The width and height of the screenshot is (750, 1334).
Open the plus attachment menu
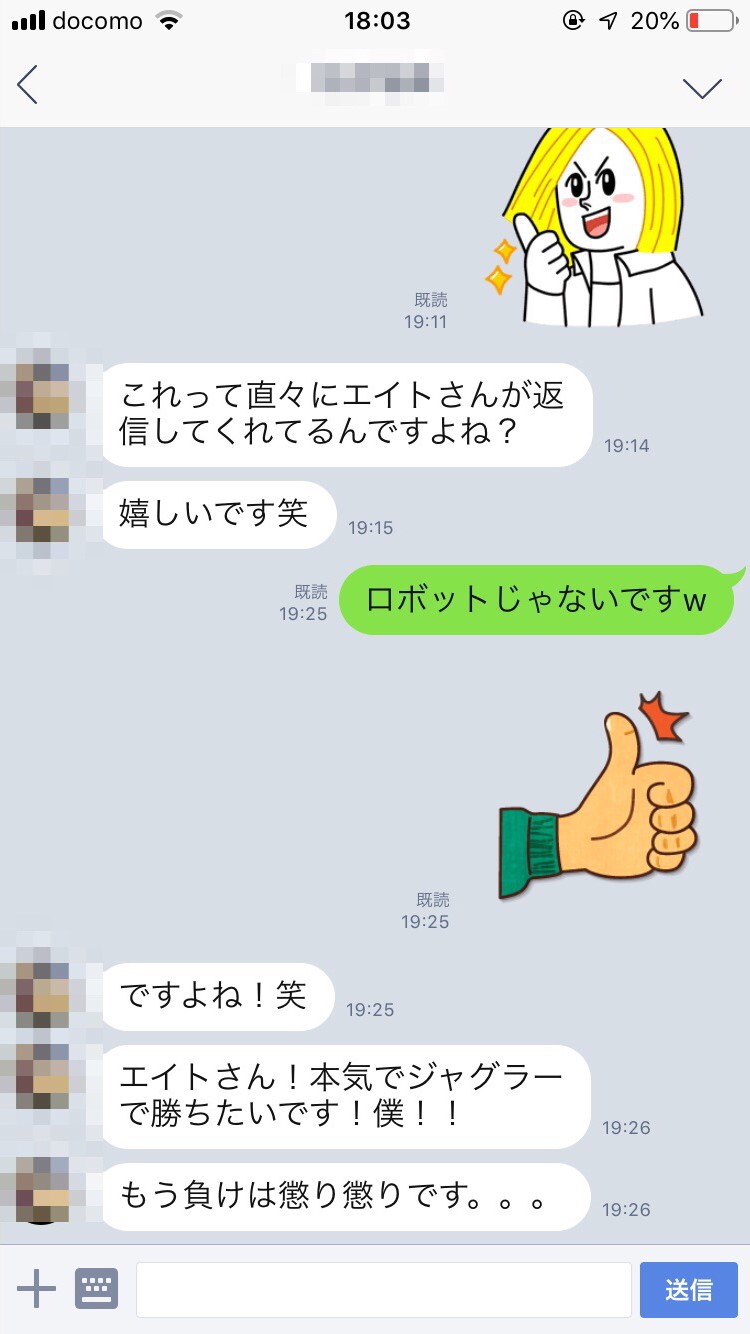[37, 1289]
